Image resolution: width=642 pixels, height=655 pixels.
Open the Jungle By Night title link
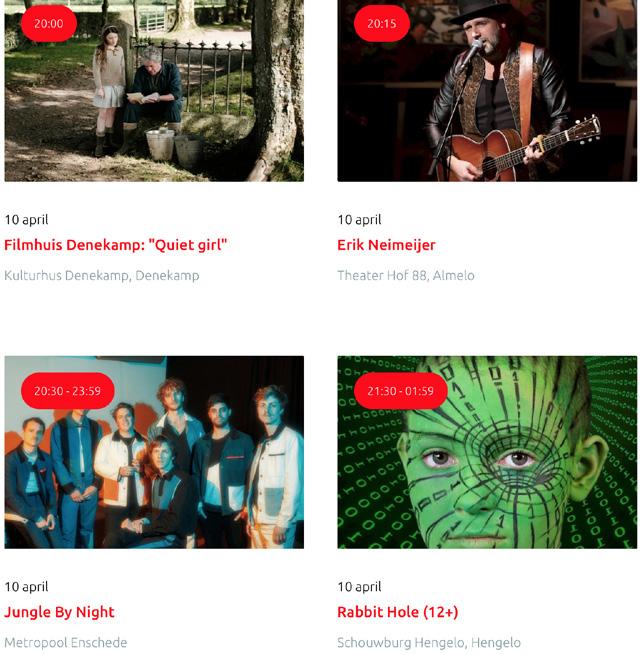pyautogui.click(x=60, y=612)
